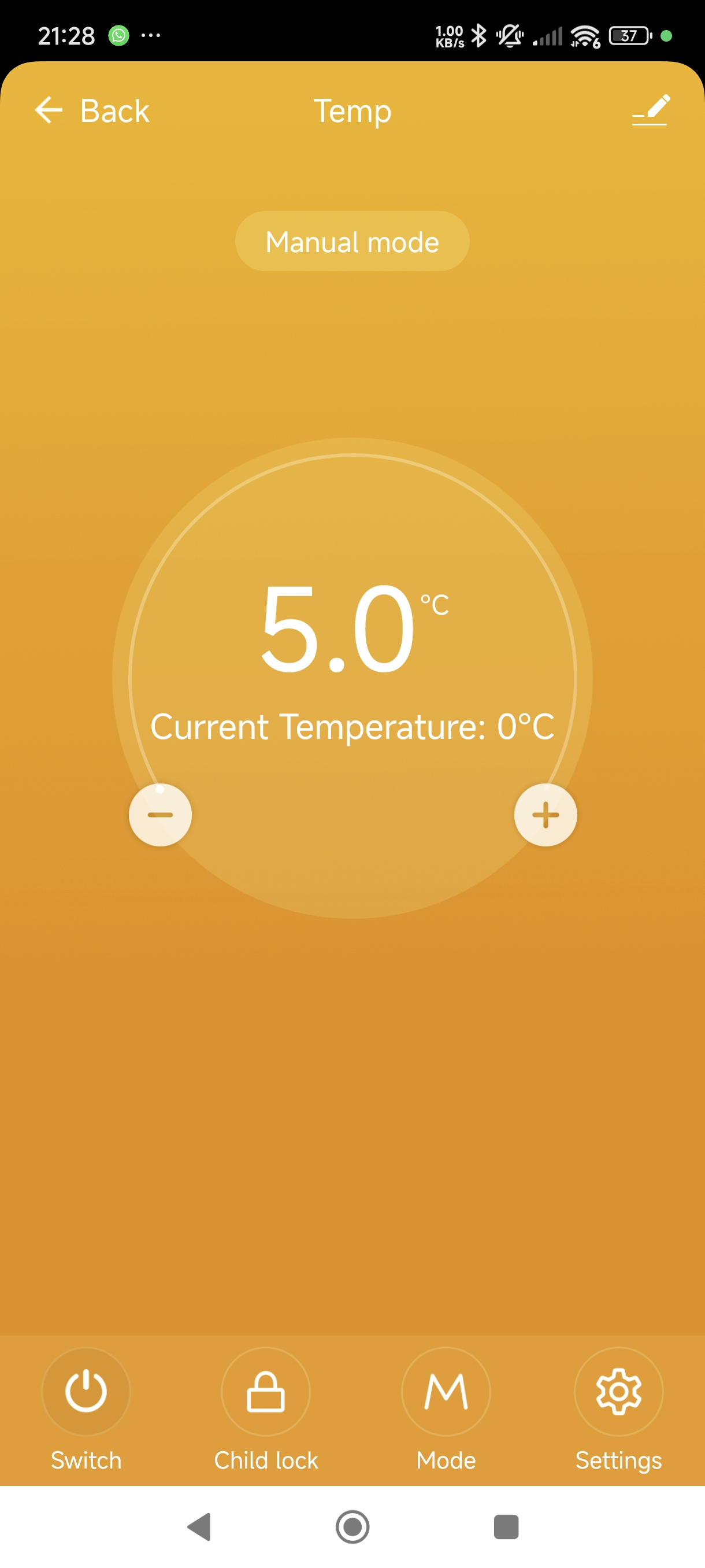Screen dimensions: 705x1568
Task: Tap the Manual mode chip
Action: 352,241
